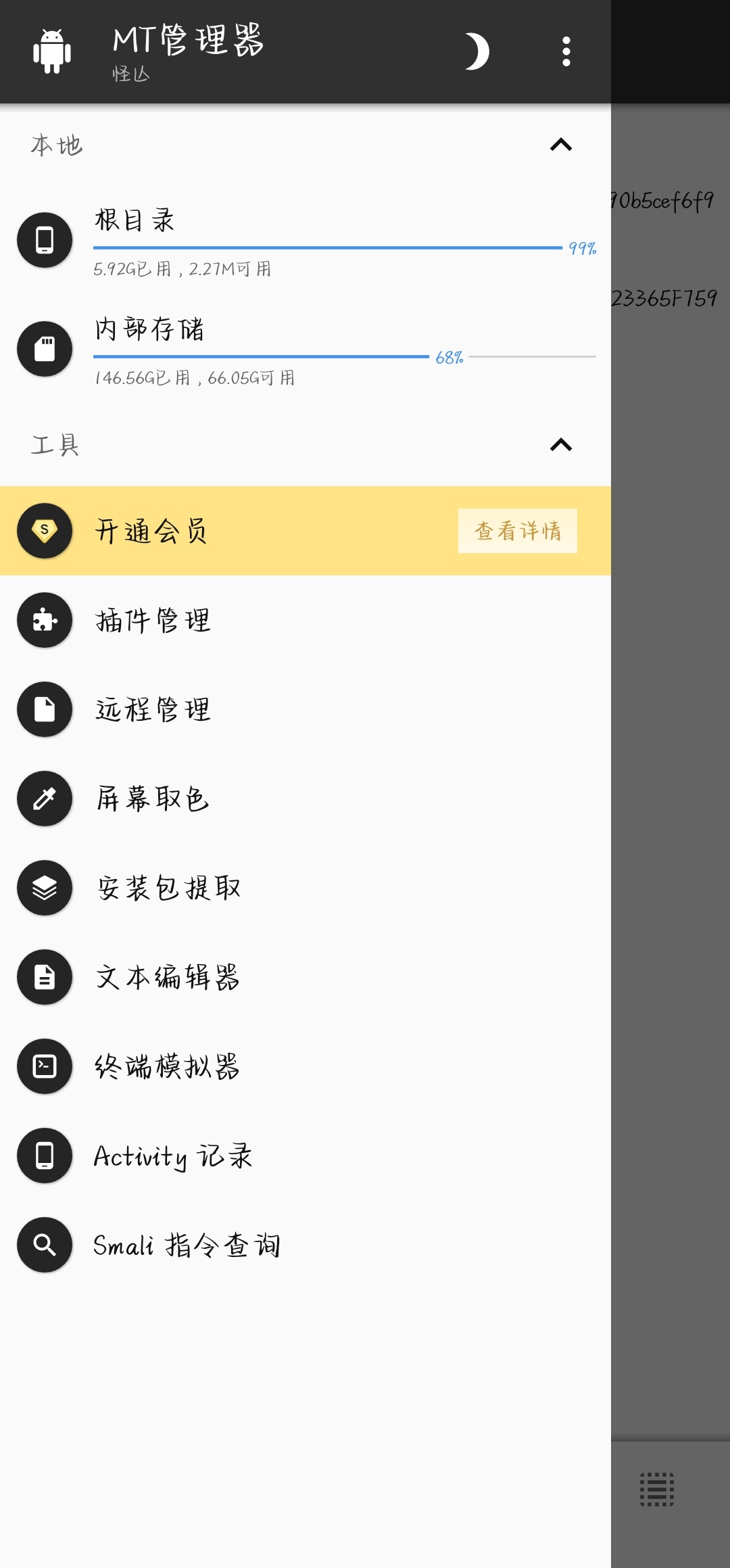The height and width of the screenshot is (1568, 730).
Task: Launch 终端模拟器 terminal emulator
Action: pos(306,1066)
